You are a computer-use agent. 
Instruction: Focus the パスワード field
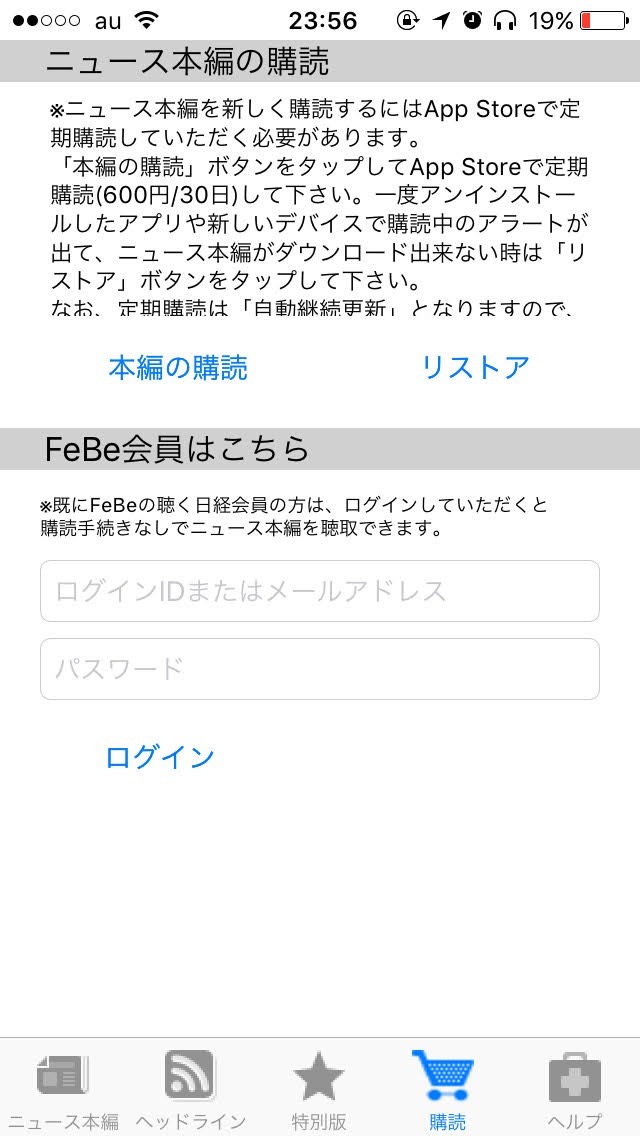320,669
